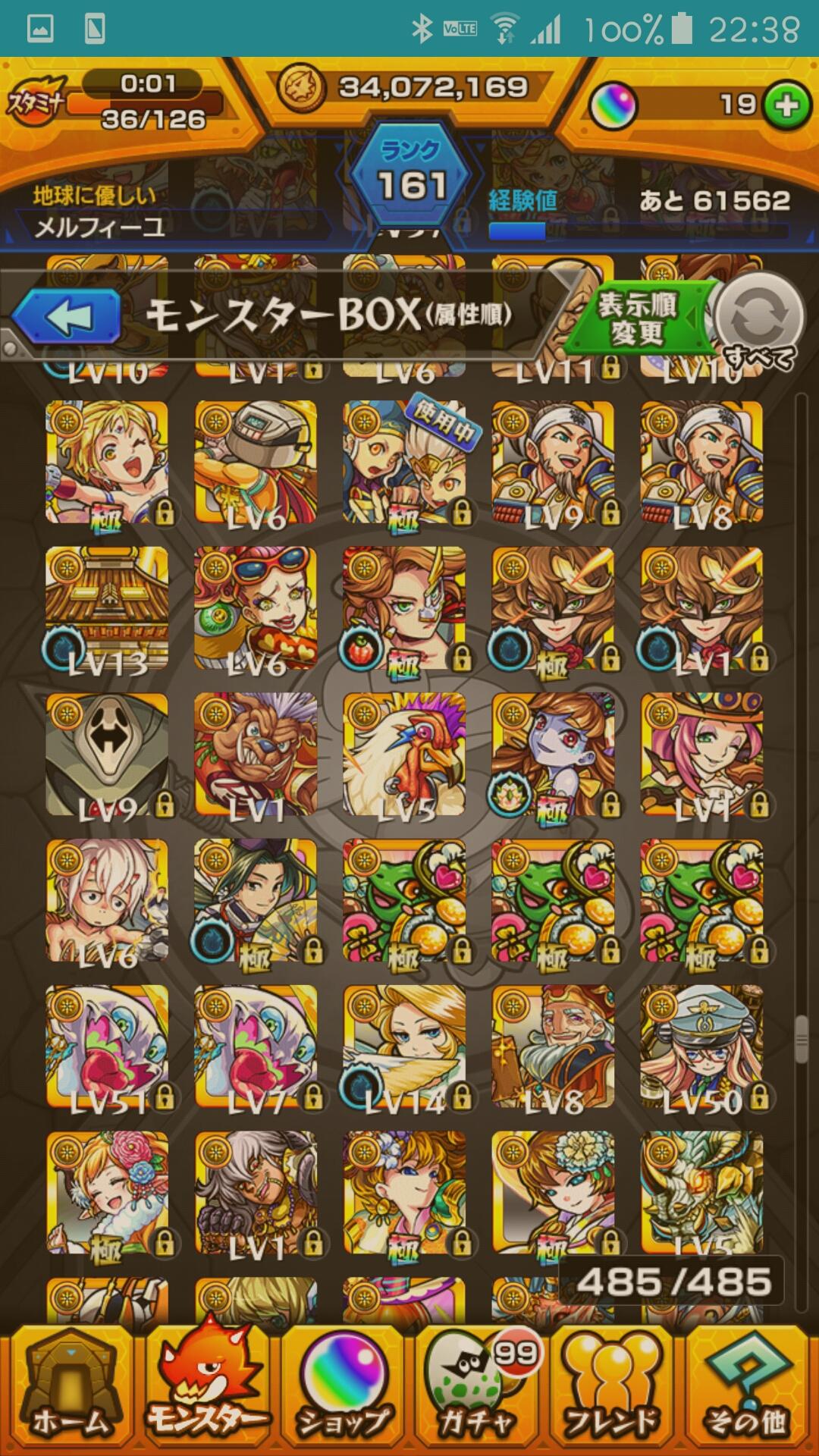819x1456 pixels.
Task: Select the monster marked 使用中
Action: coord(404,463)
